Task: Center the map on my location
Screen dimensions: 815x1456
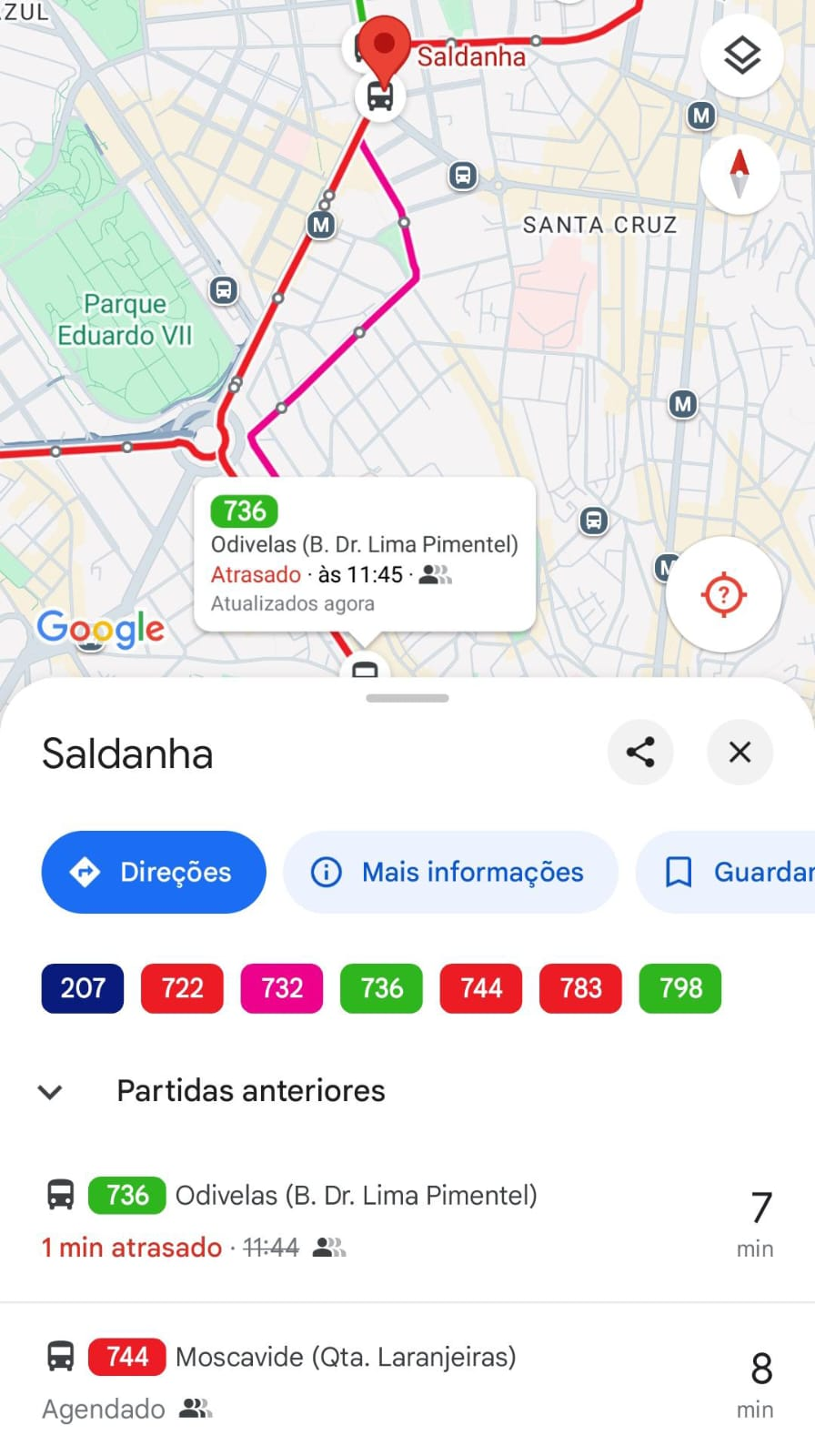Action: pyautogui.click(x=723, y=594)
